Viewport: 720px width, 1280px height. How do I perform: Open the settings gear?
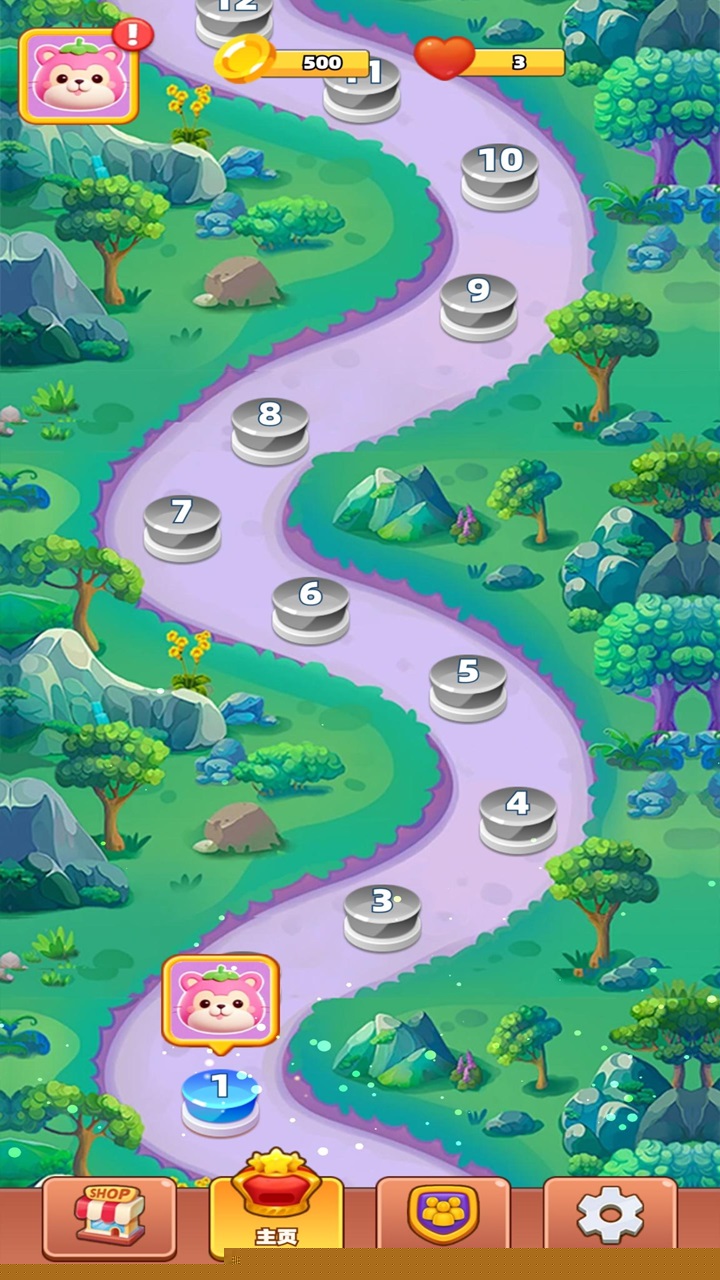pos(610,1215)
